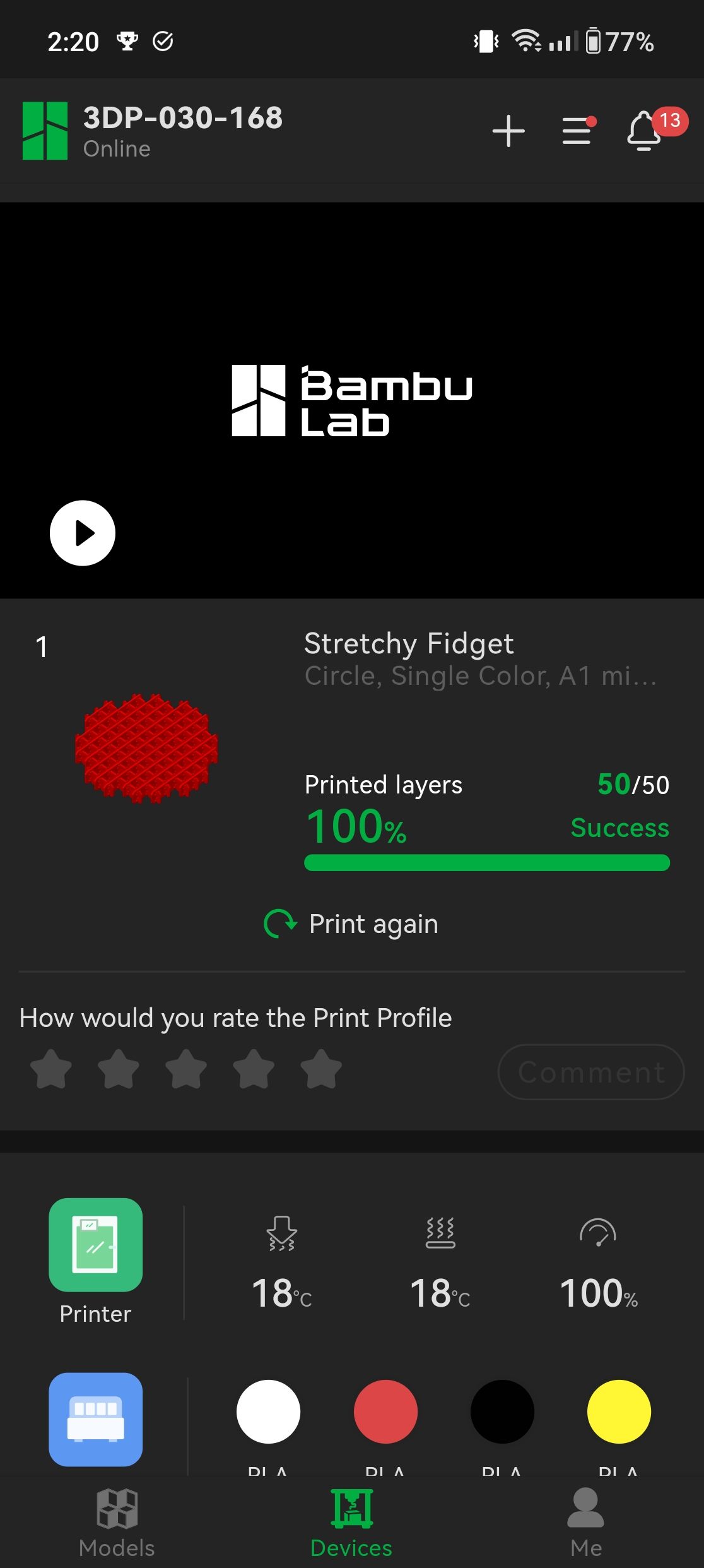Screen dimensions: 704x1568
Task: Open the Printer controls
Action: click(x=96, y=1245)
